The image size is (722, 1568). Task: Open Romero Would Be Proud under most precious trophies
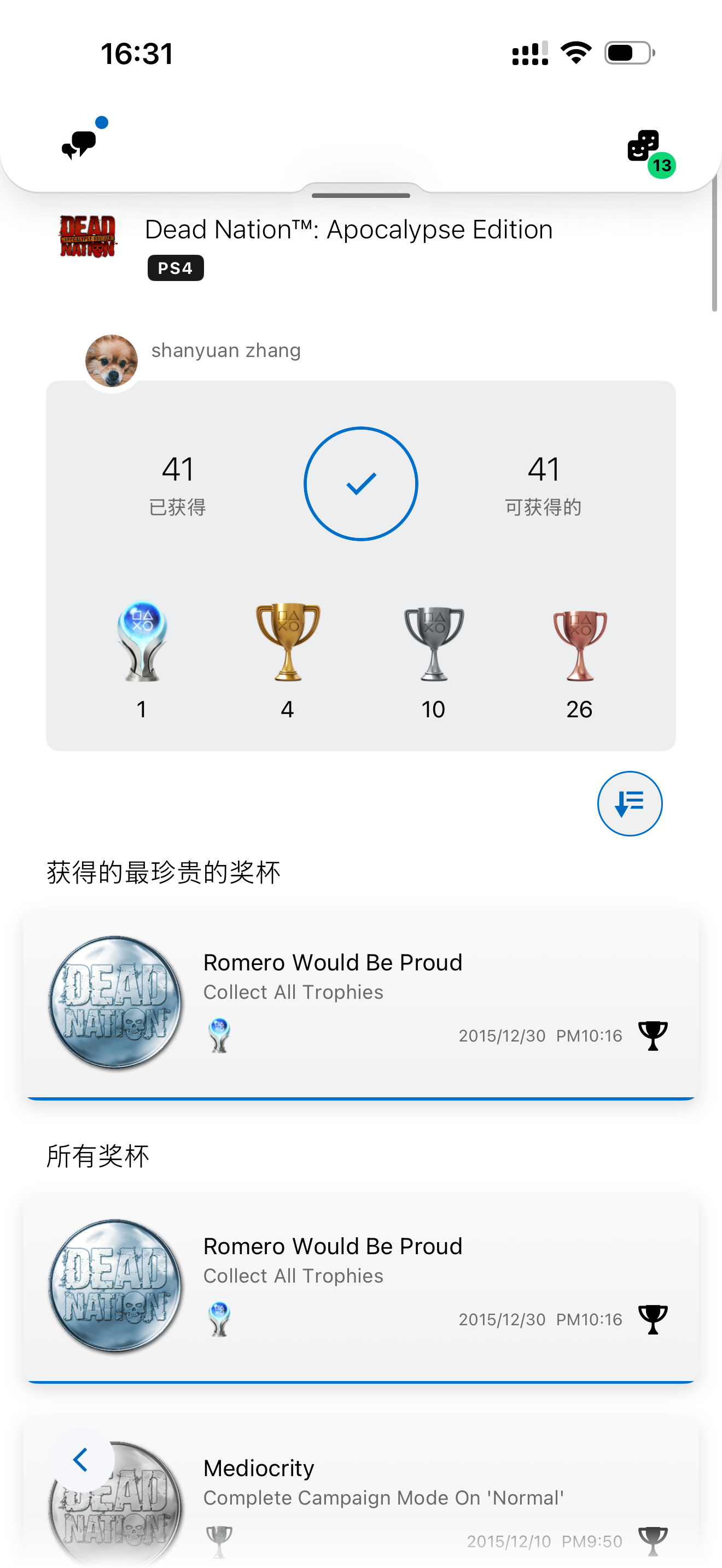click(x=360, y=1003)
